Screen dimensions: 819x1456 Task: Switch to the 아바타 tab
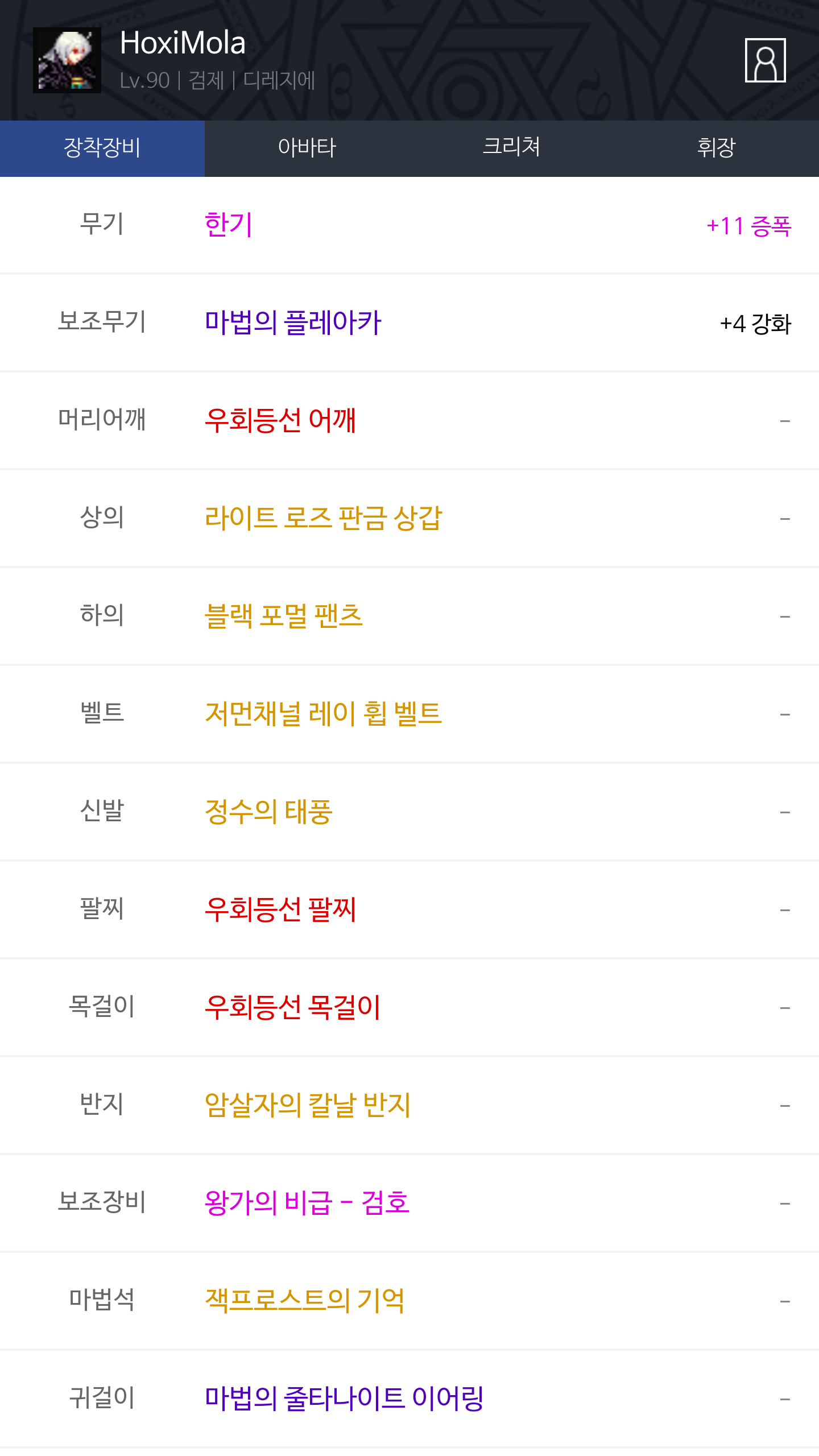tap(307, 148)
